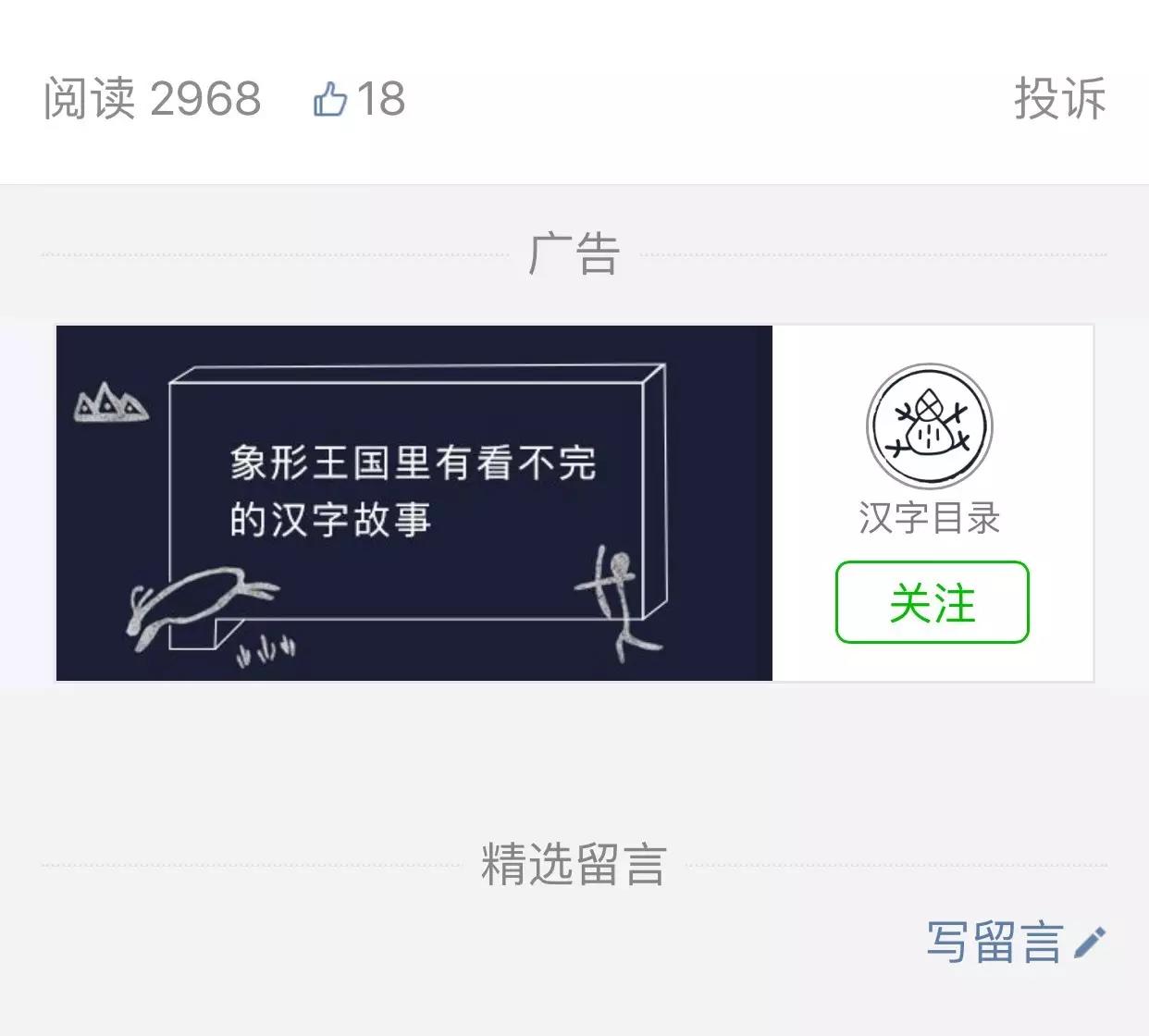This screenshot has width=1149, height=1036.
Task: Write a comment via 写留言
Action: pyautogui.click(x=1015, y=943)
